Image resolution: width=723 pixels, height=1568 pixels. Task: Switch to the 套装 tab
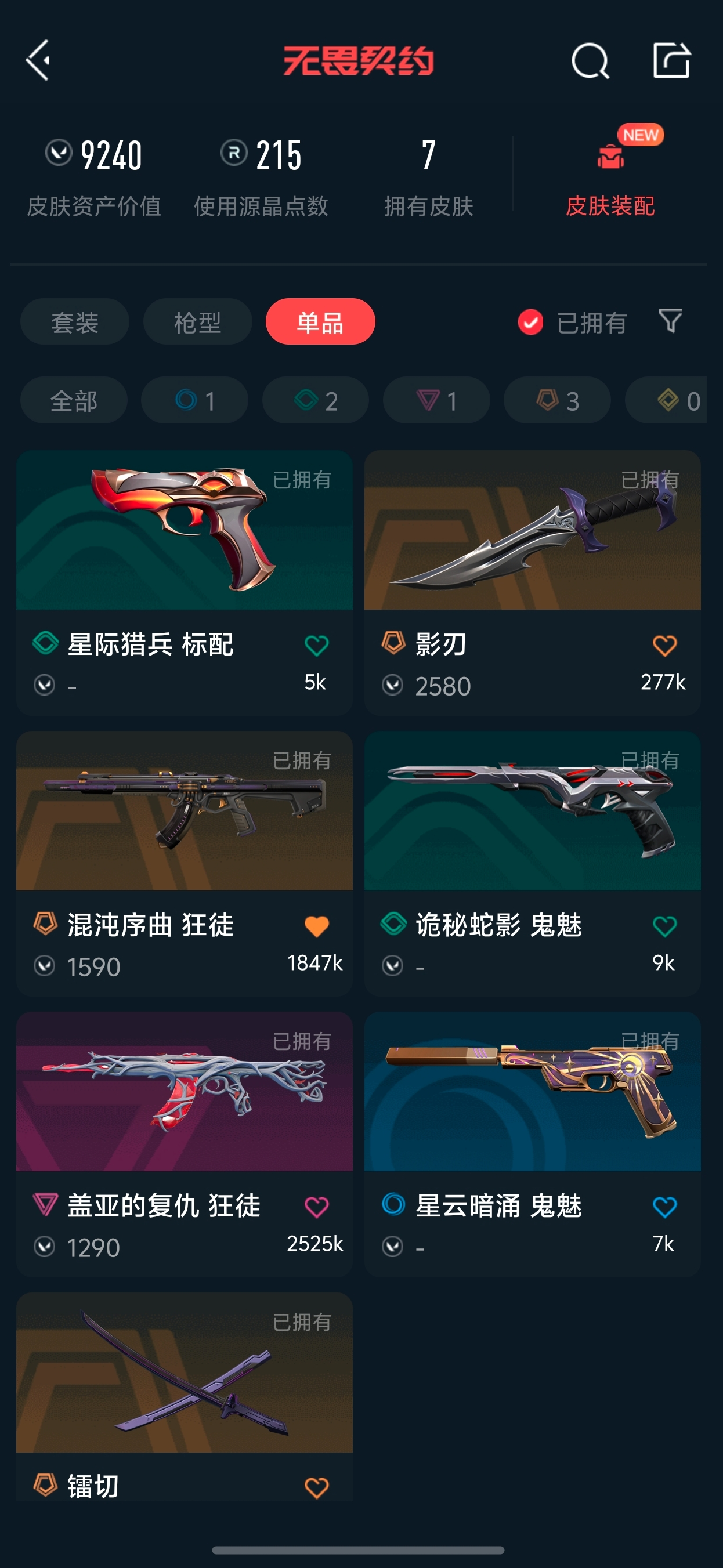coord(74,321)
